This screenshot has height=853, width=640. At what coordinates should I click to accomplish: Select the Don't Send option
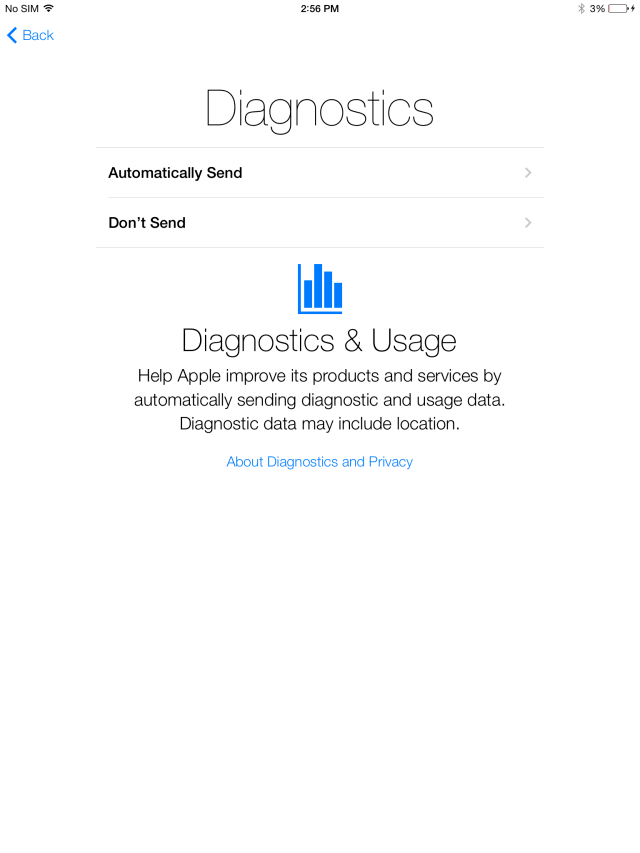click(x=319, y=223)
